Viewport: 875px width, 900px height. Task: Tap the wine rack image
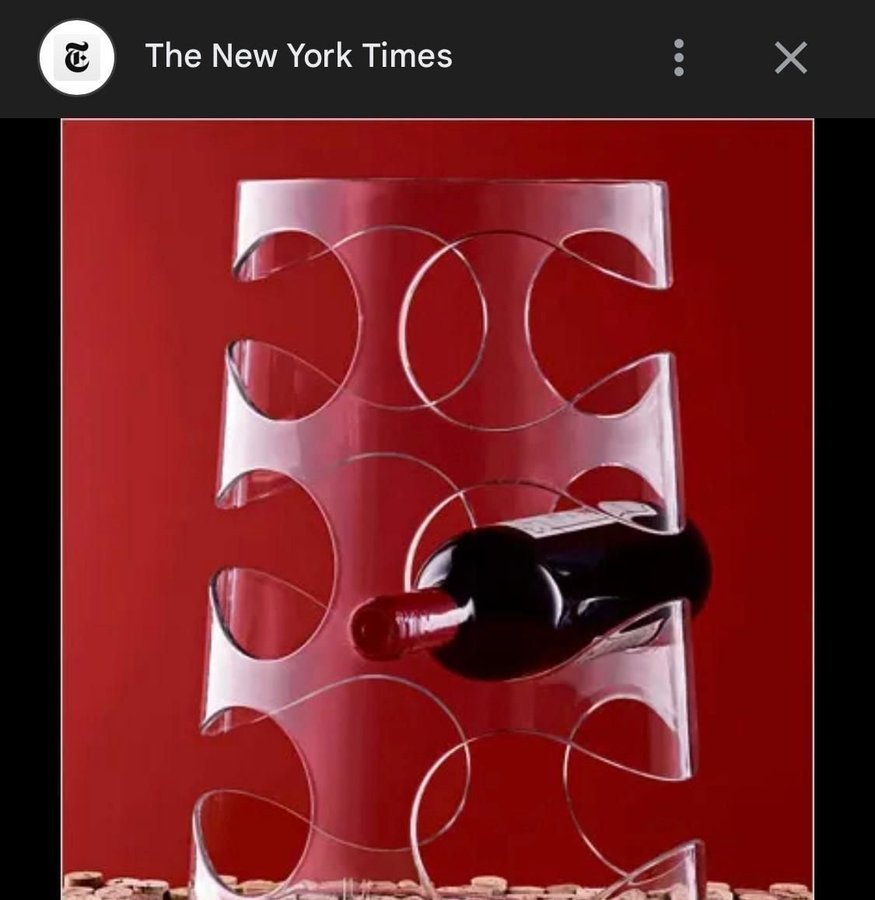(x=437, y=510)
